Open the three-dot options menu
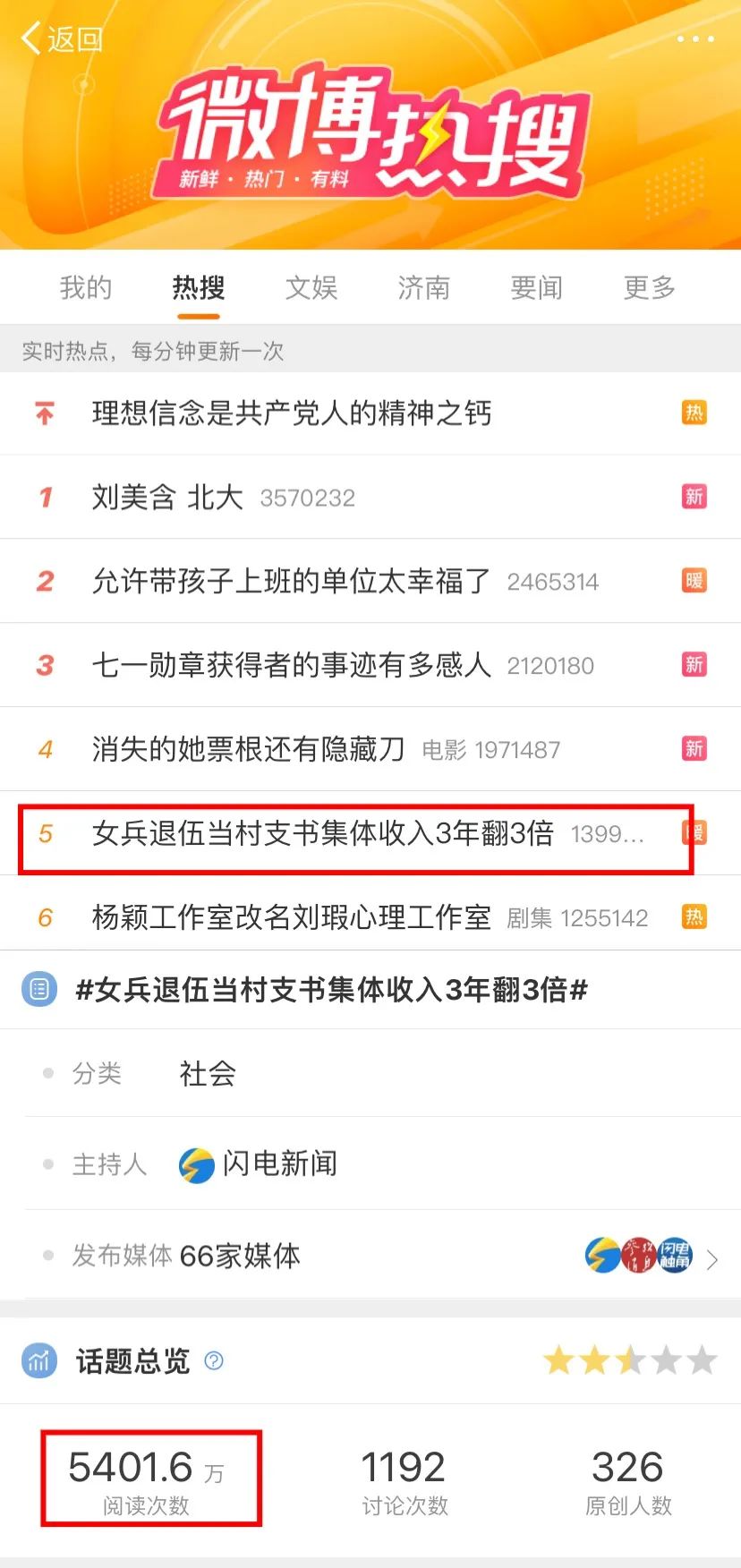Image resolution: width=741 pixels, height=1568 pixels. coord(694,38)
